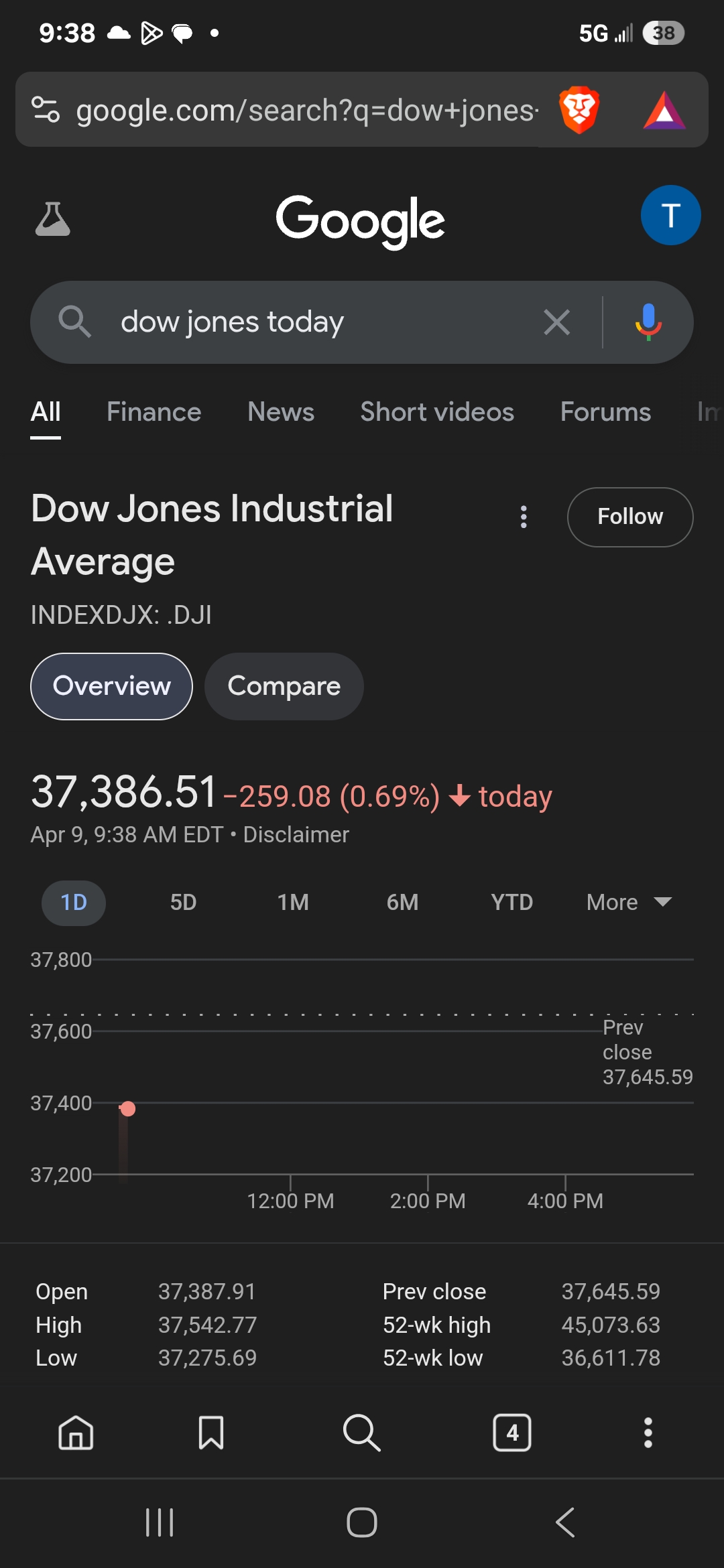Follow the Dow Jones Industrial Average

coord(630,517)
